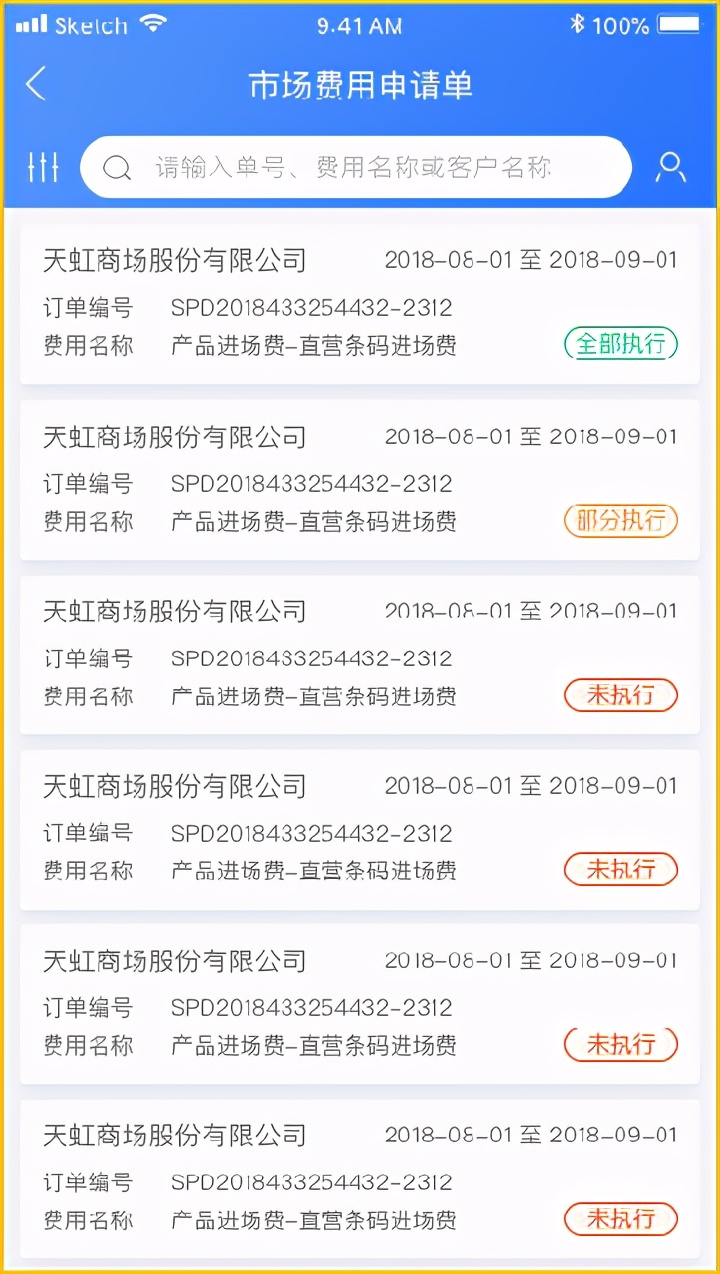Tap the magnifier icon inside the search bar

tap(117, 167)
